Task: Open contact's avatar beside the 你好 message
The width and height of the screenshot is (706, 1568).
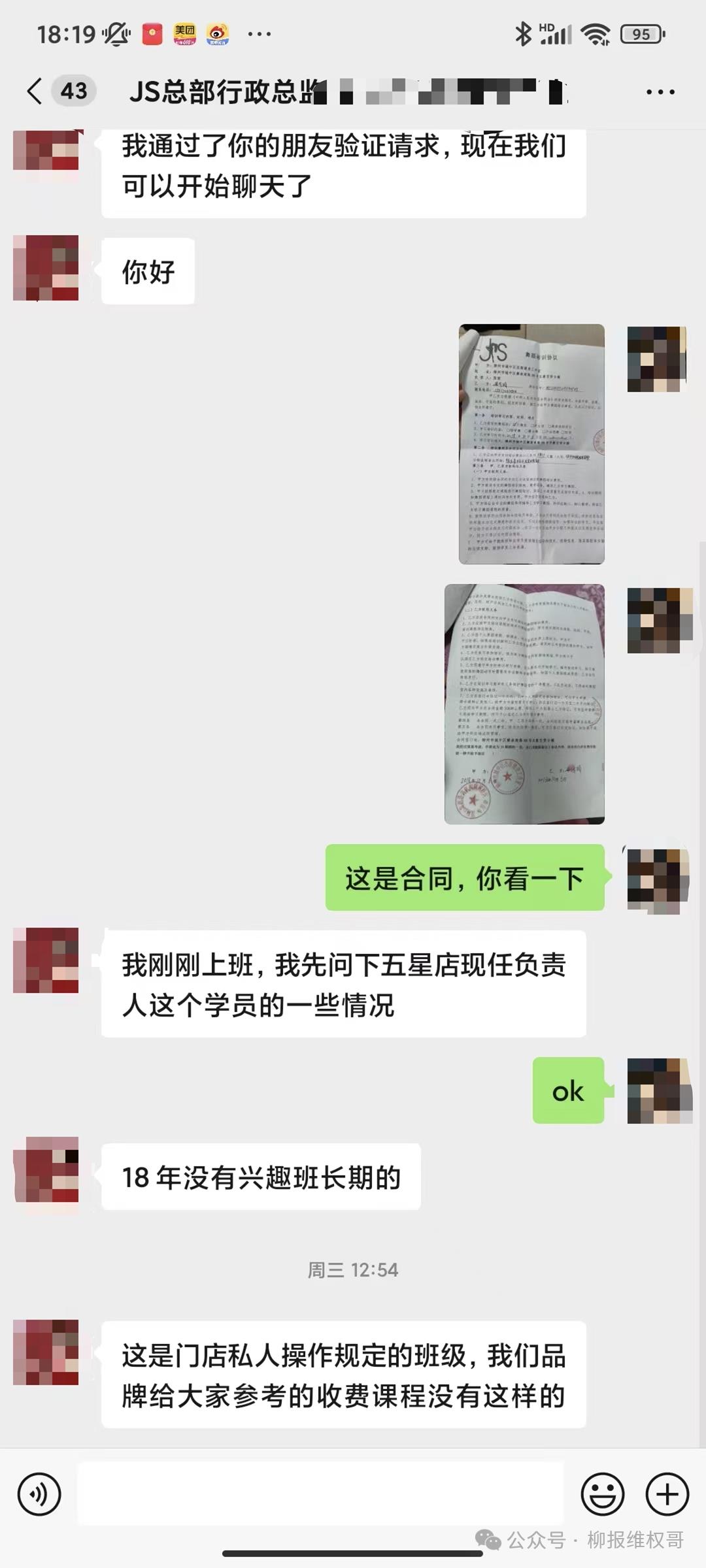Action: pyautogui.click(x=46, y=268)
